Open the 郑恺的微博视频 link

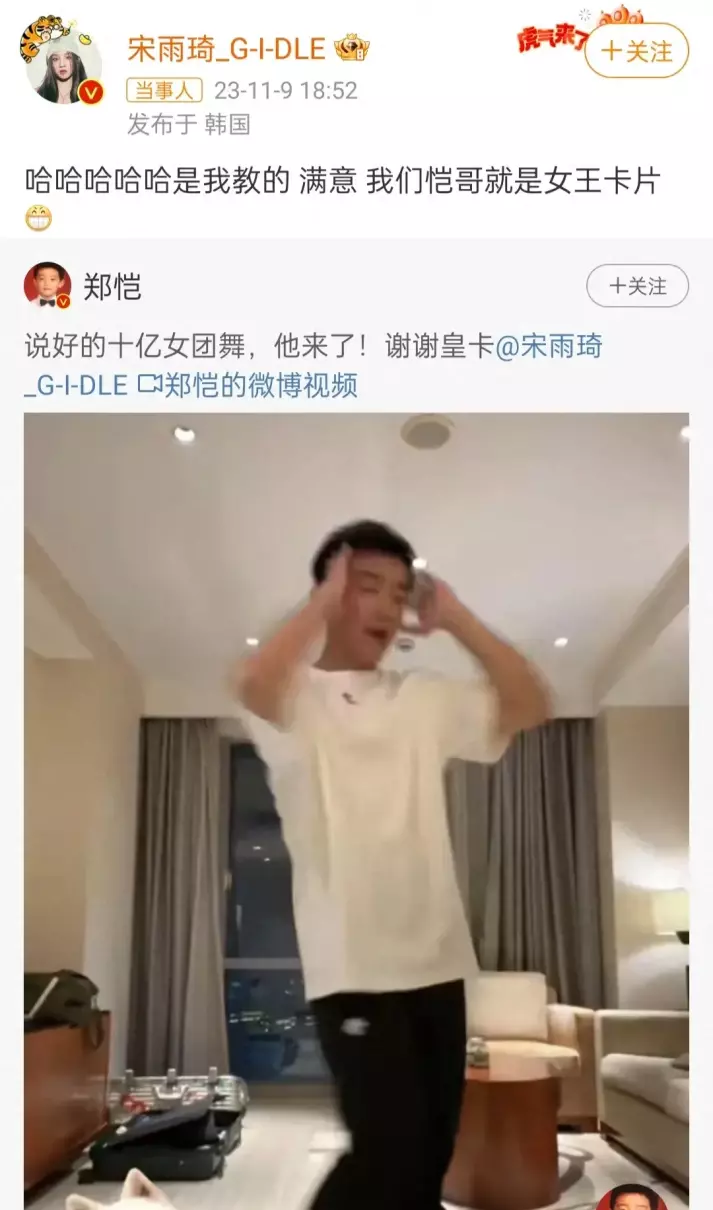pos(247,383)
